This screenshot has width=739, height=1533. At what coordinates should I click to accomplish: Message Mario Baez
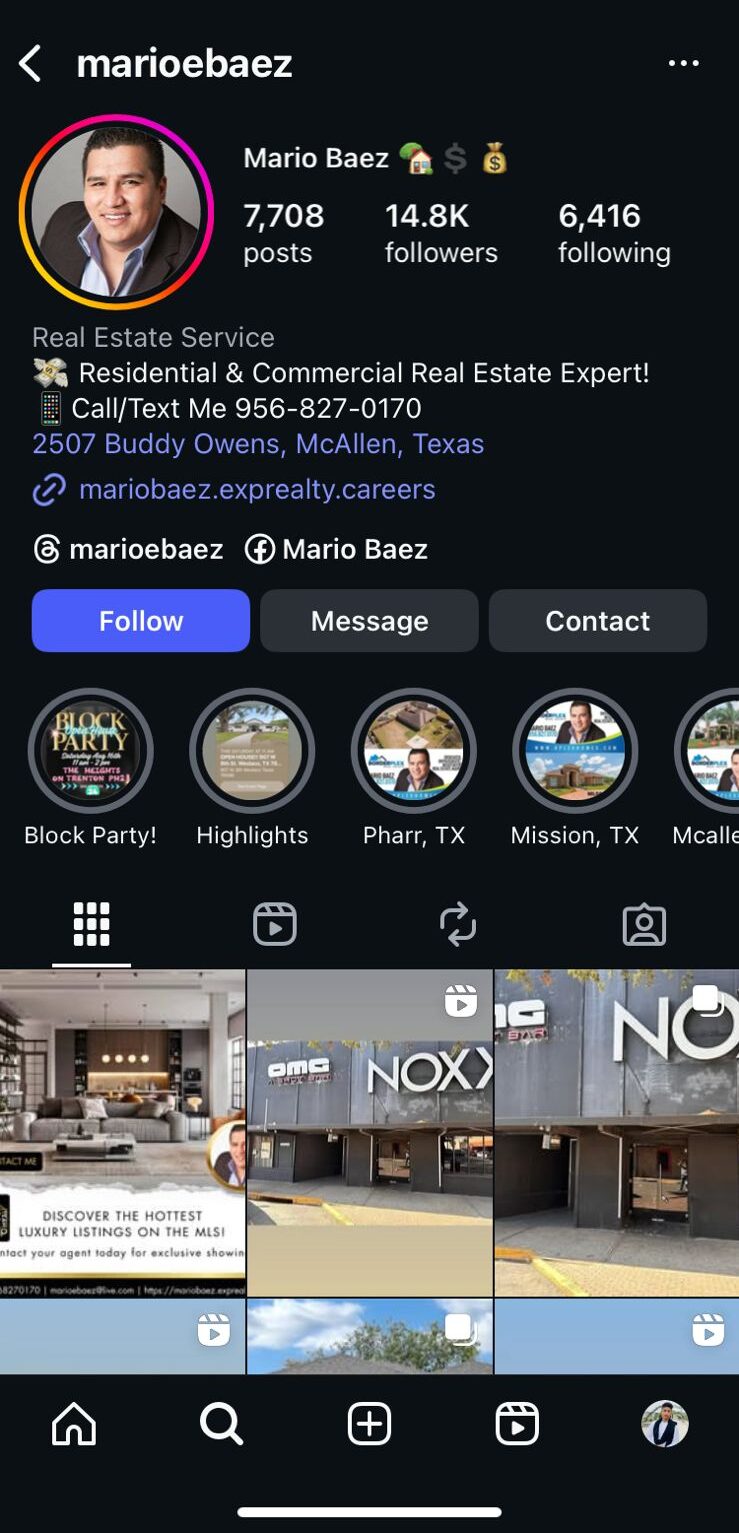click(369, 621)
